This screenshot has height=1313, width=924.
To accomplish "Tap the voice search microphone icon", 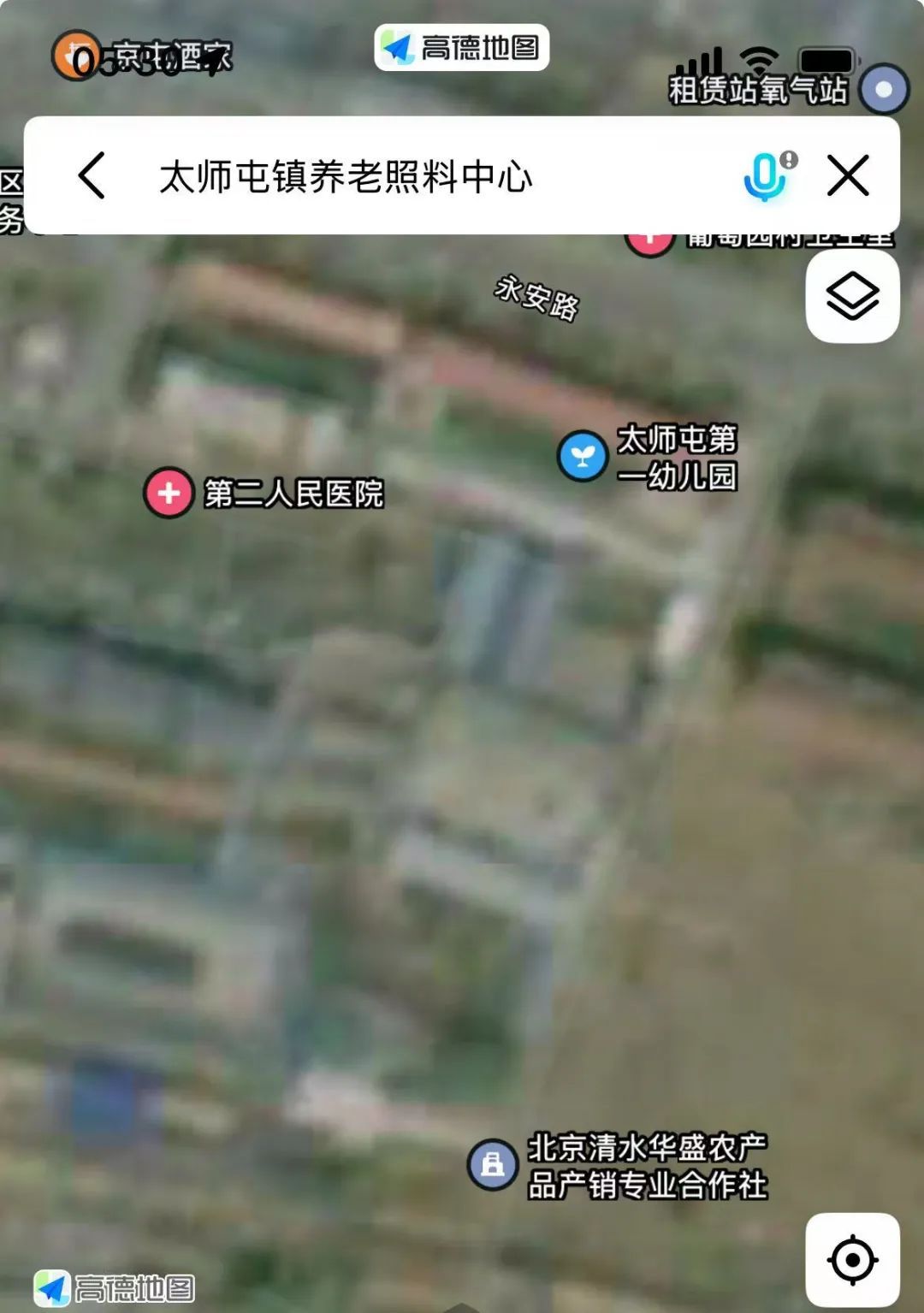I will point(766,175).
